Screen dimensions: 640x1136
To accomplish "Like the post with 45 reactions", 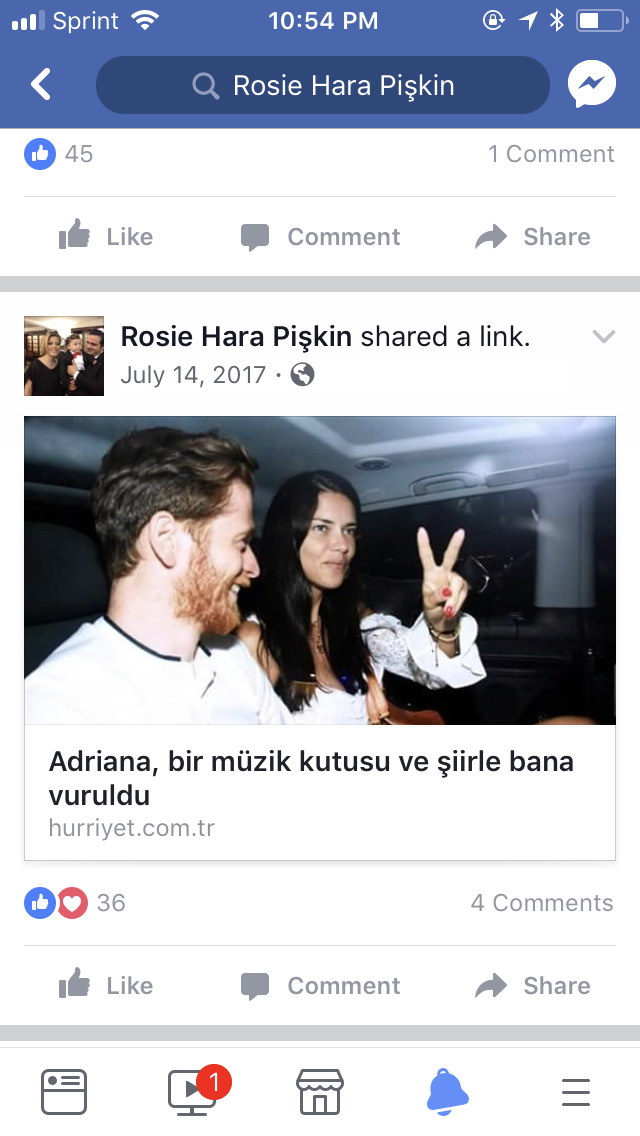I will tap(106, 236).
